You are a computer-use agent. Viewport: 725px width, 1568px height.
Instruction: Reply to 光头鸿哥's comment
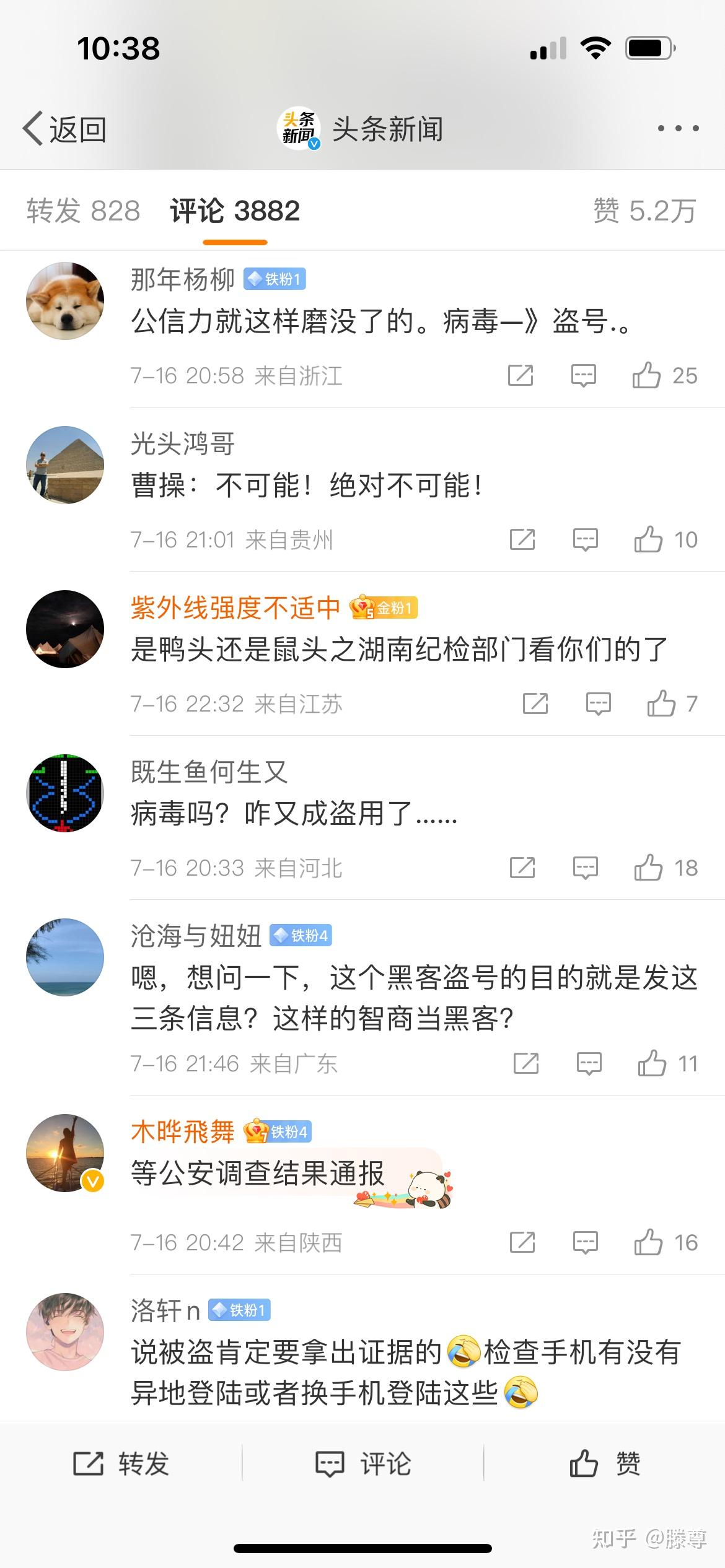click(585, 540)
